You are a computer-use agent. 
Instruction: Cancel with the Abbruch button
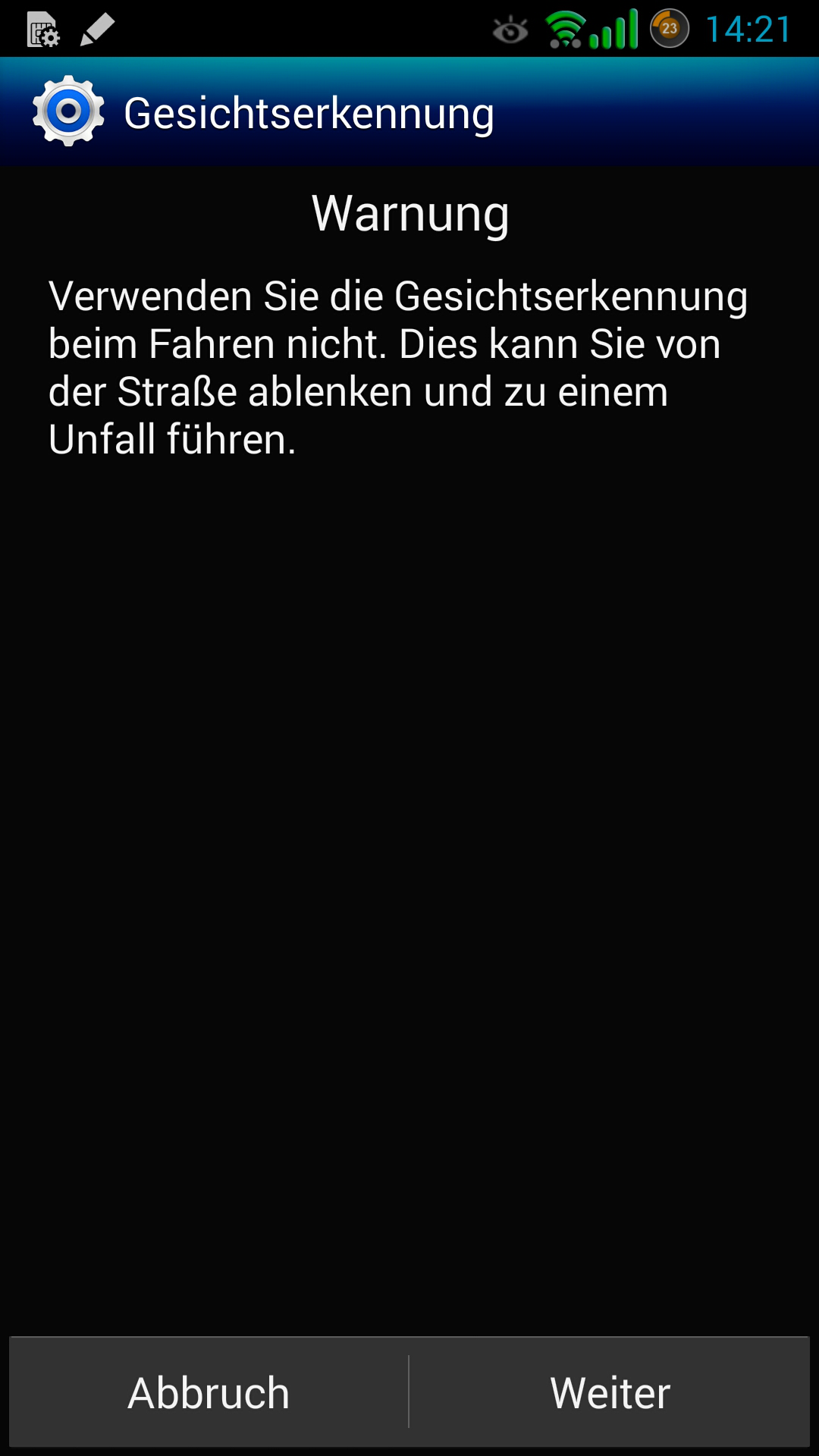[209, 1392]
